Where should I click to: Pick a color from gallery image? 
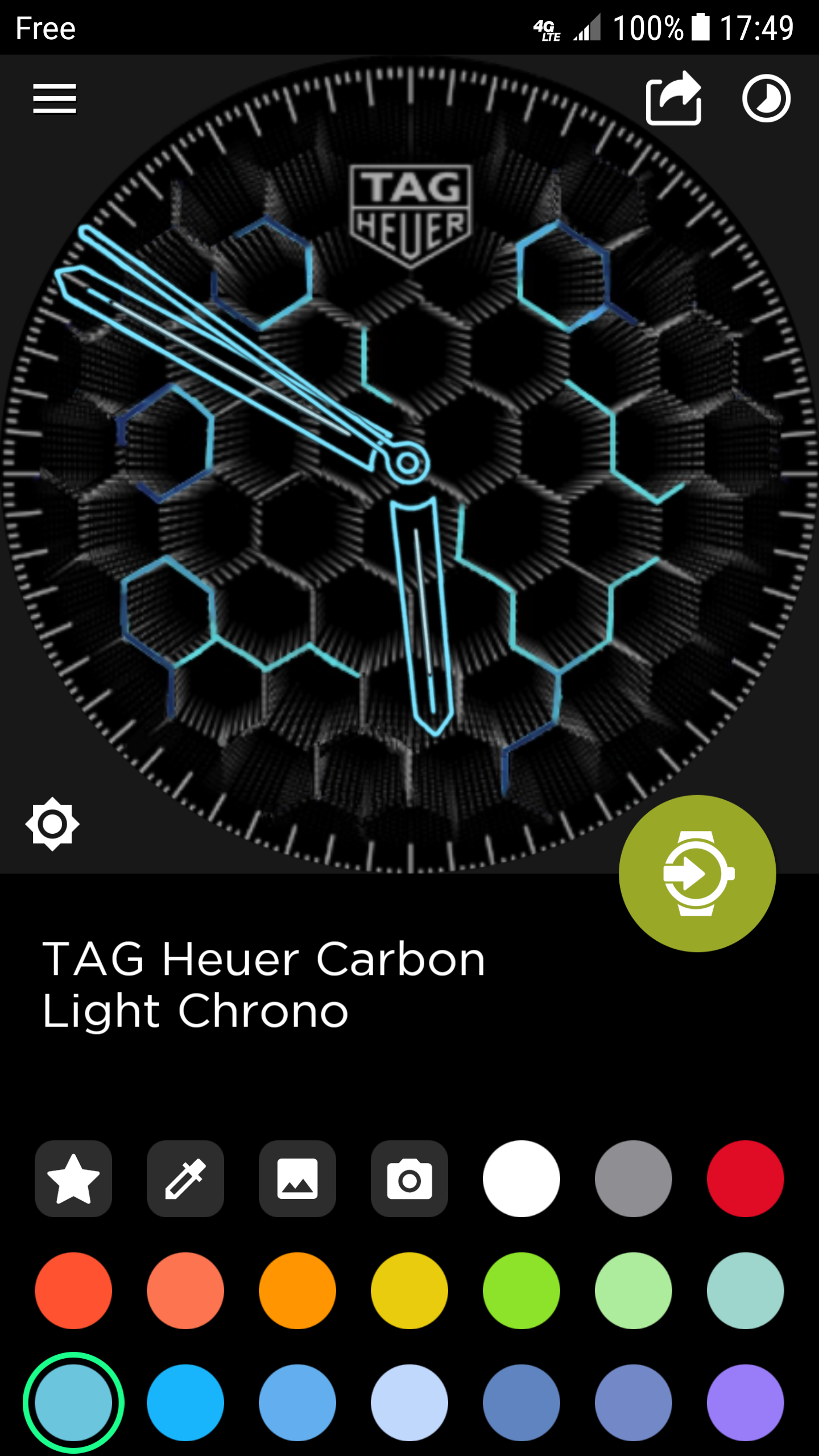[x=297, y=1178]
